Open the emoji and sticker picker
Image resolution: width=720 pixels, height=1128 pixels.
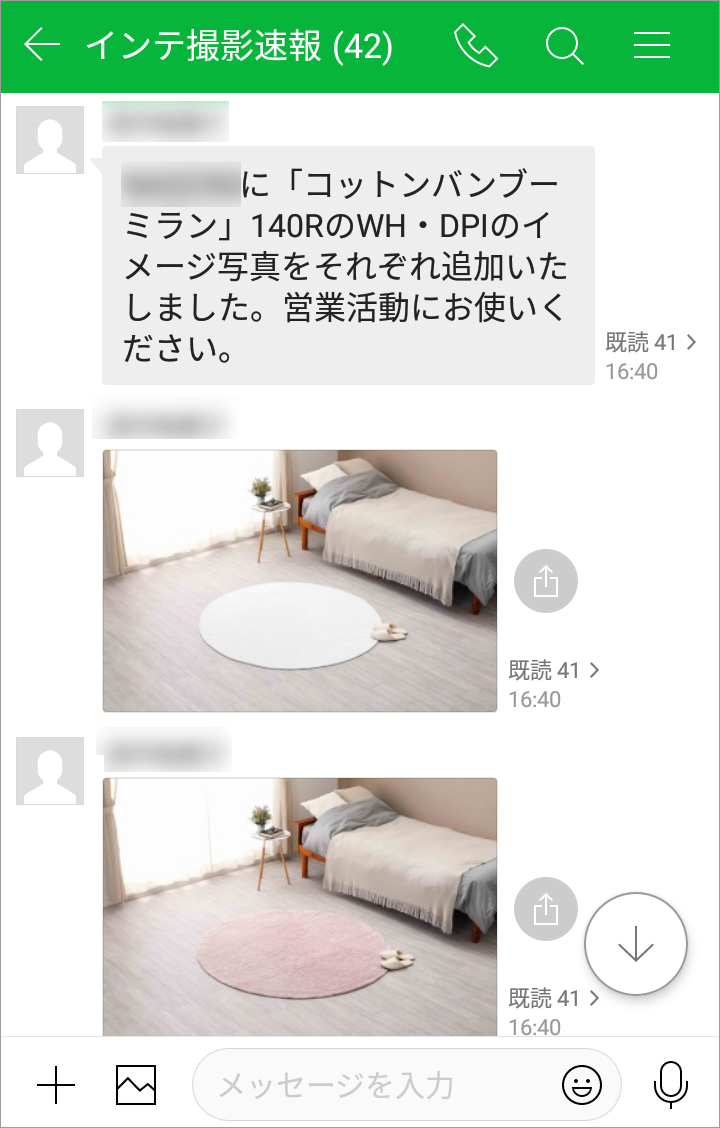coord(582,1085)
